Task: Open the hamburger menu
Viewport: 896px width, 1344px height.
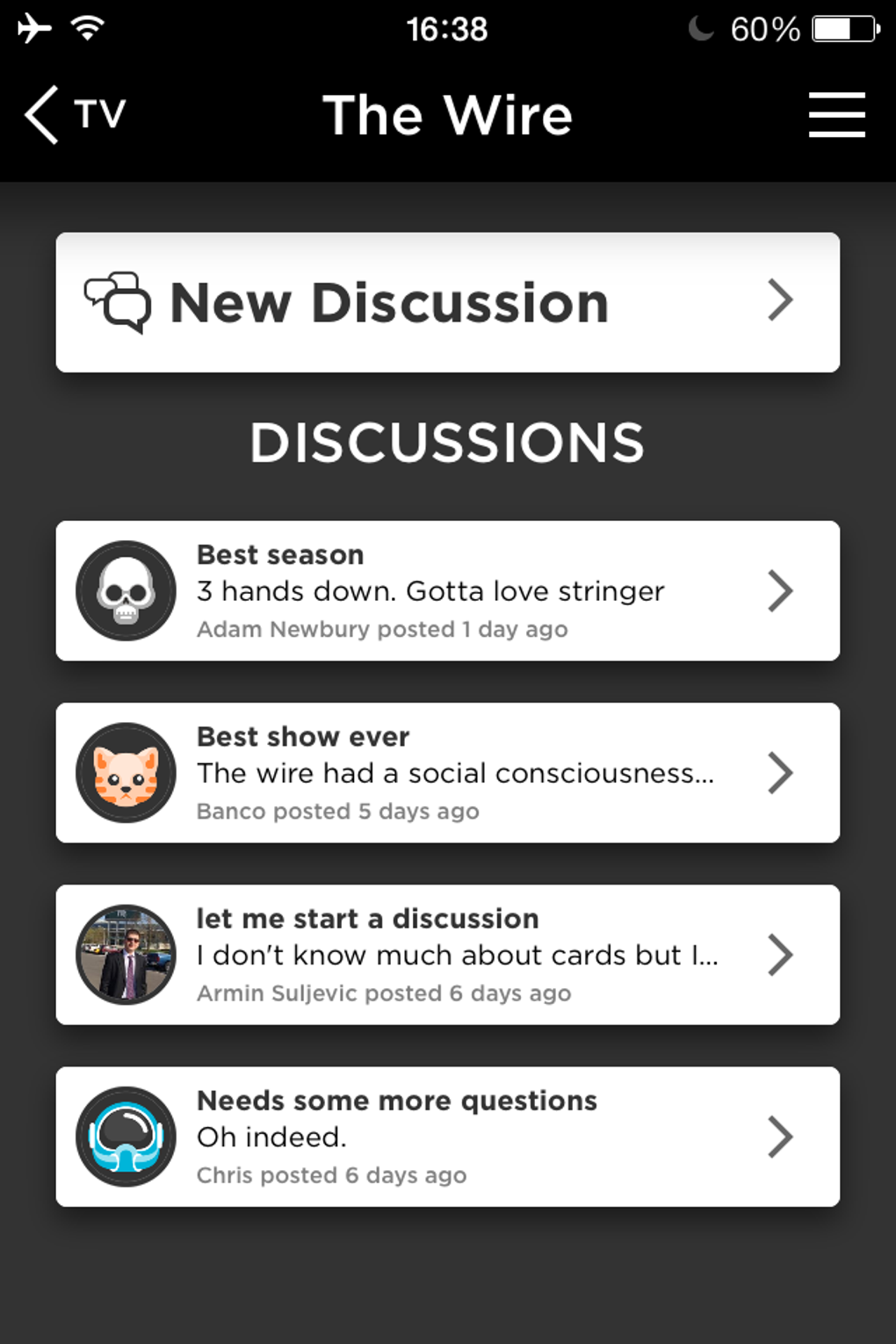Action: 836,114
